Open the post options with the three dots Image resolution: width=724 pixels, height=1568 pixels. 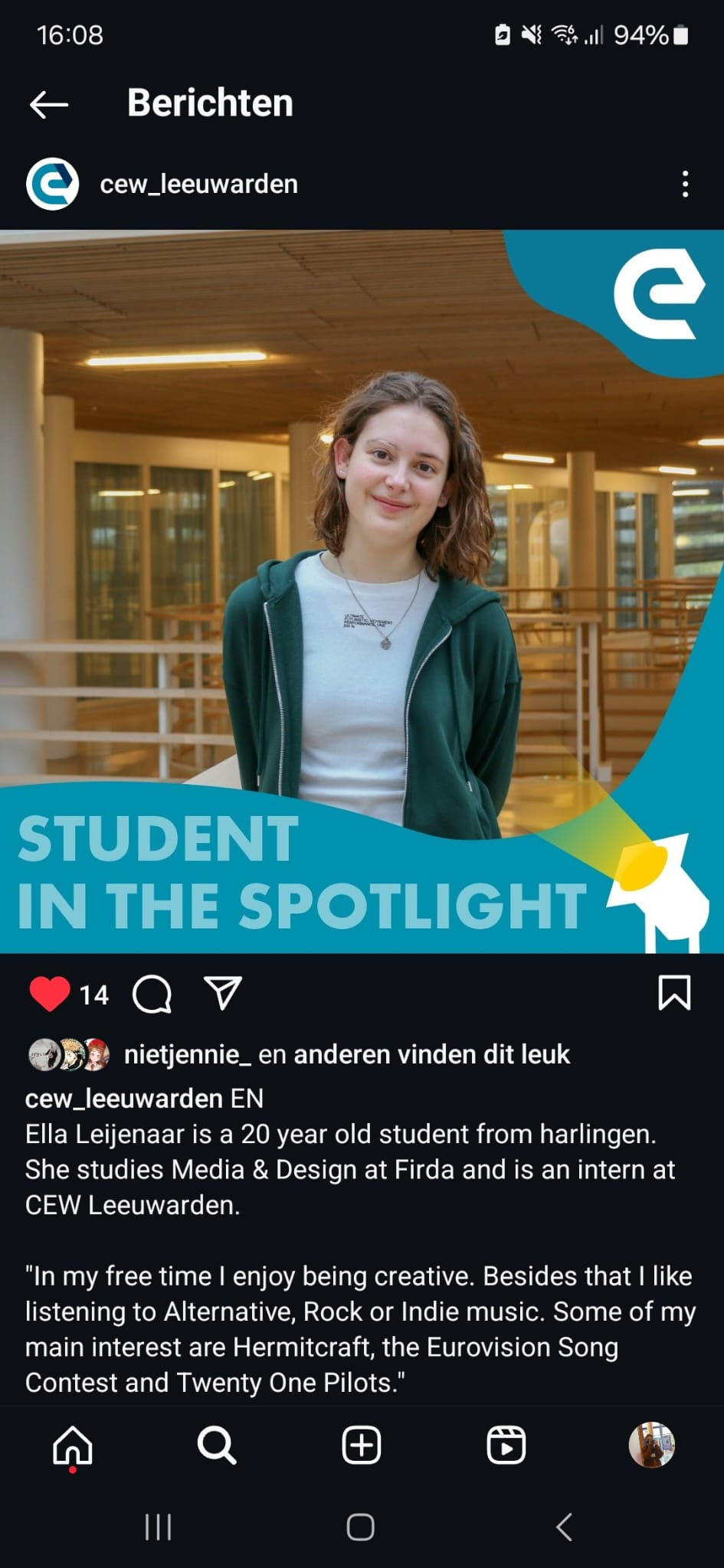[684, 184]
